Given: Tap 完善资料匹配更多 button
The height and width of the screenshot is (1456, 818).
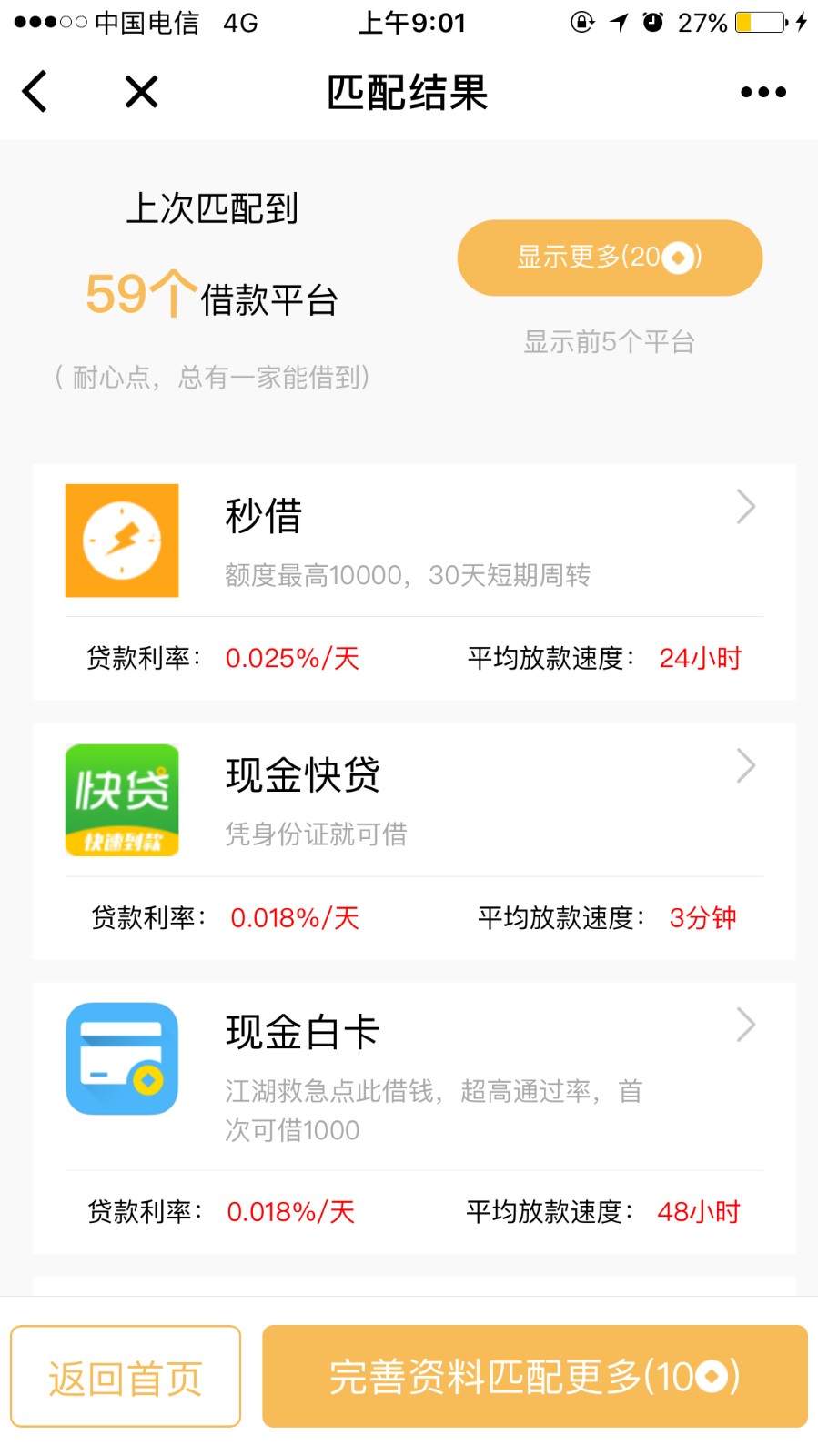Looking at the screenshot, I should click(535, 1376).
